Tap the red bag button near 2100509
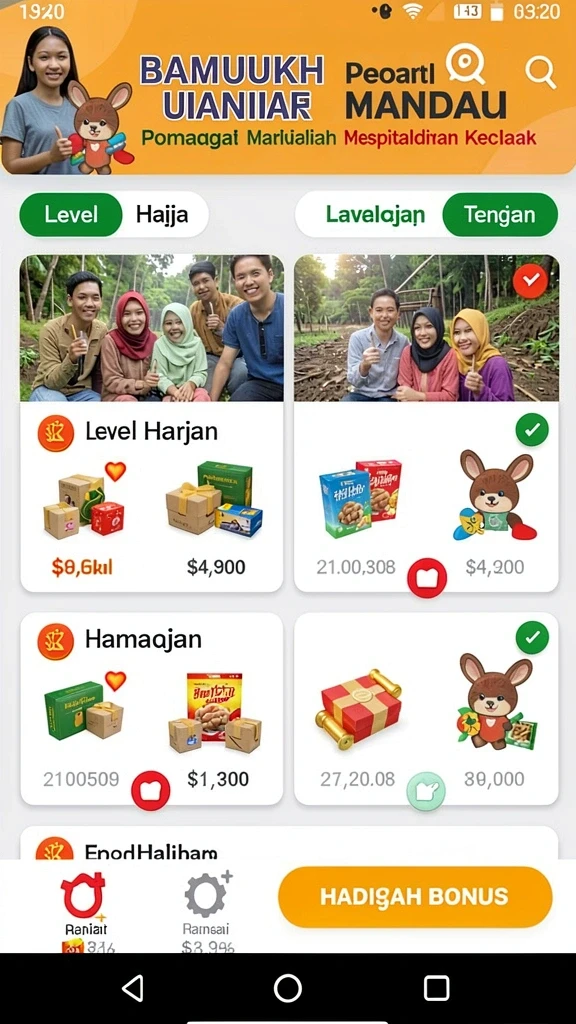The width and height of the screenshot is (576, 1024). tap(150, 790)
